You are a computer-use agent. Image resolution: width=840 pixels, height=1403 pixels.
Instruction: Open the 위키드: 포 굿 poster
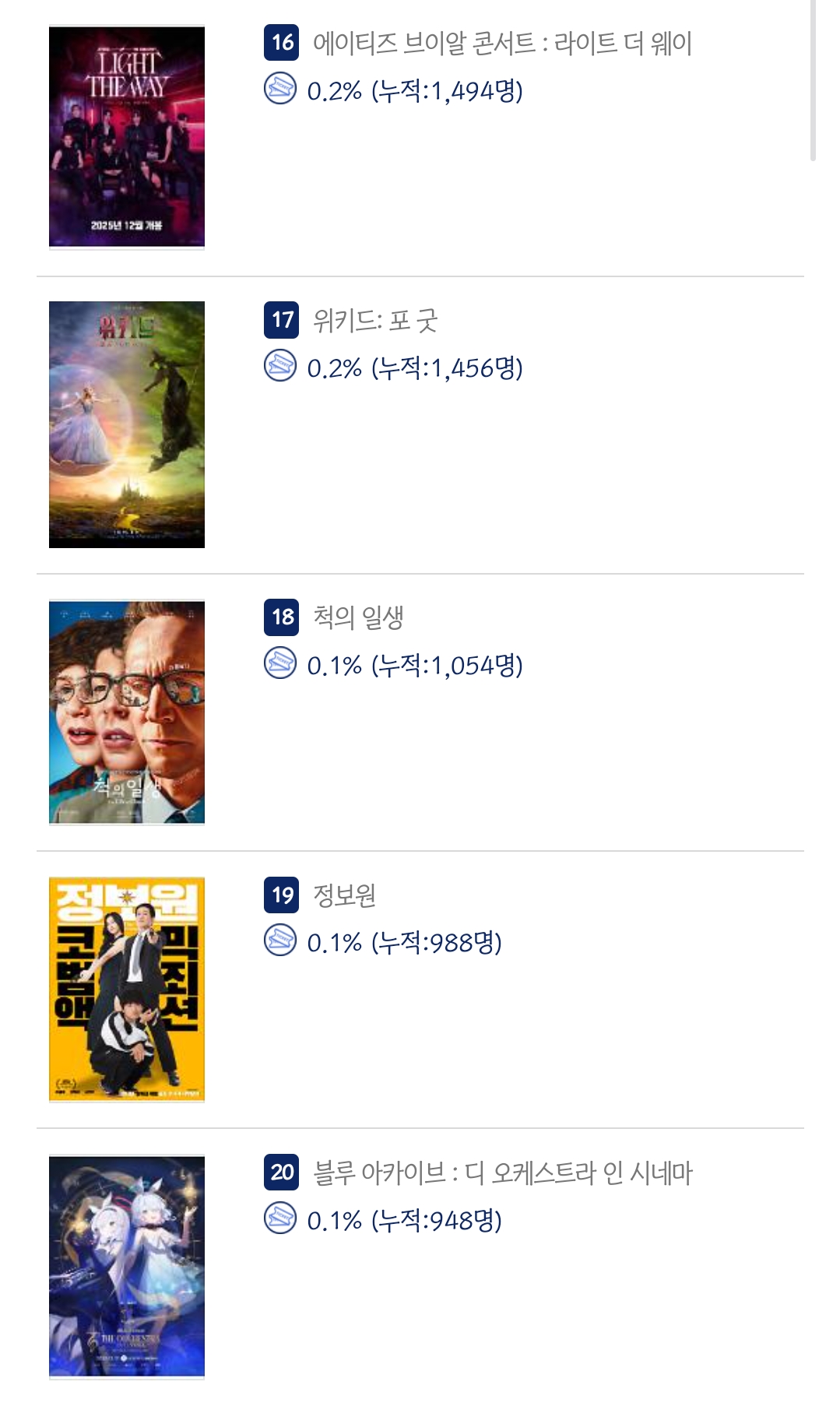point(127,424)
